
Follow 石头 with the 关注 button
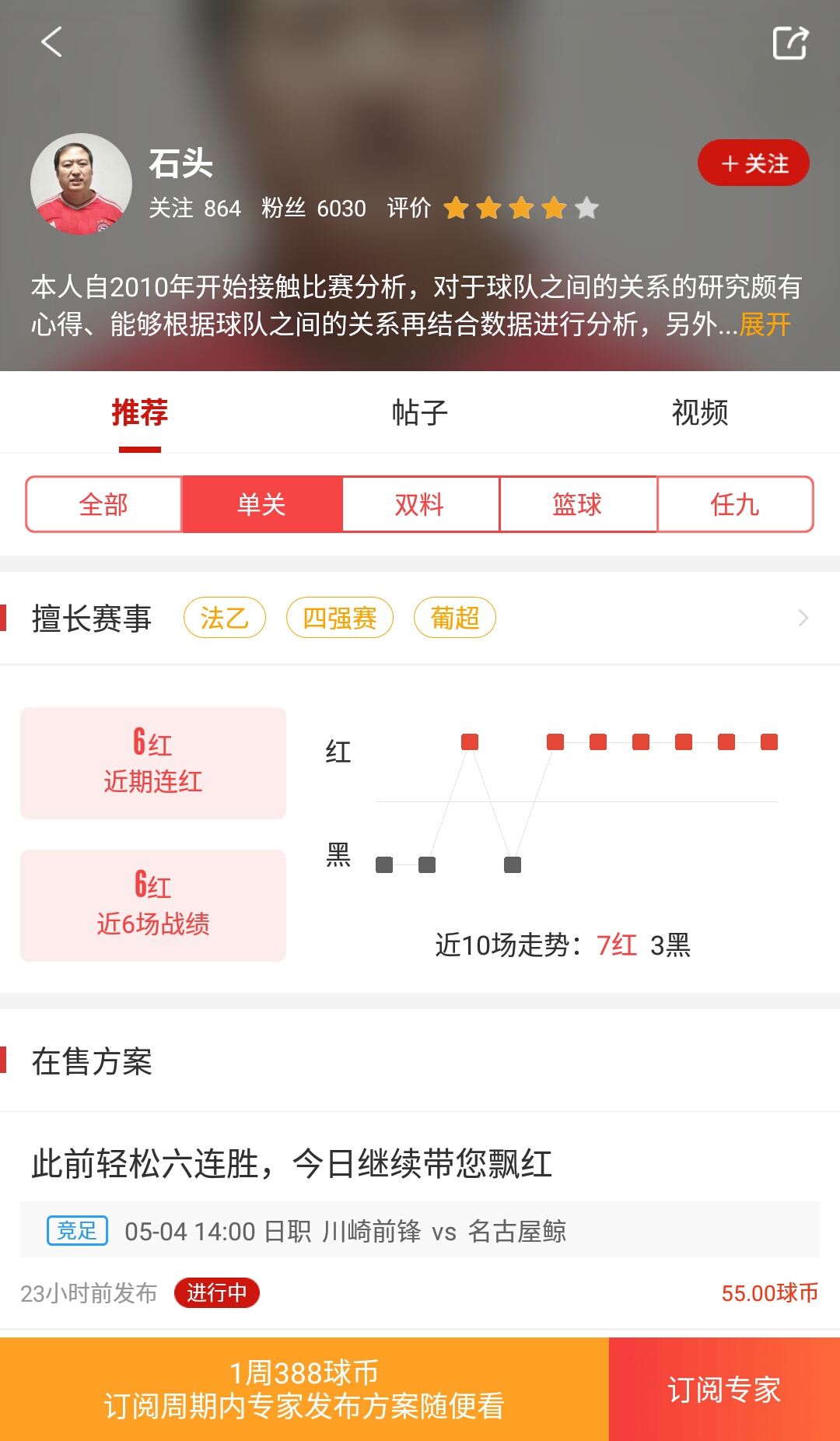(x=753, y=163)
